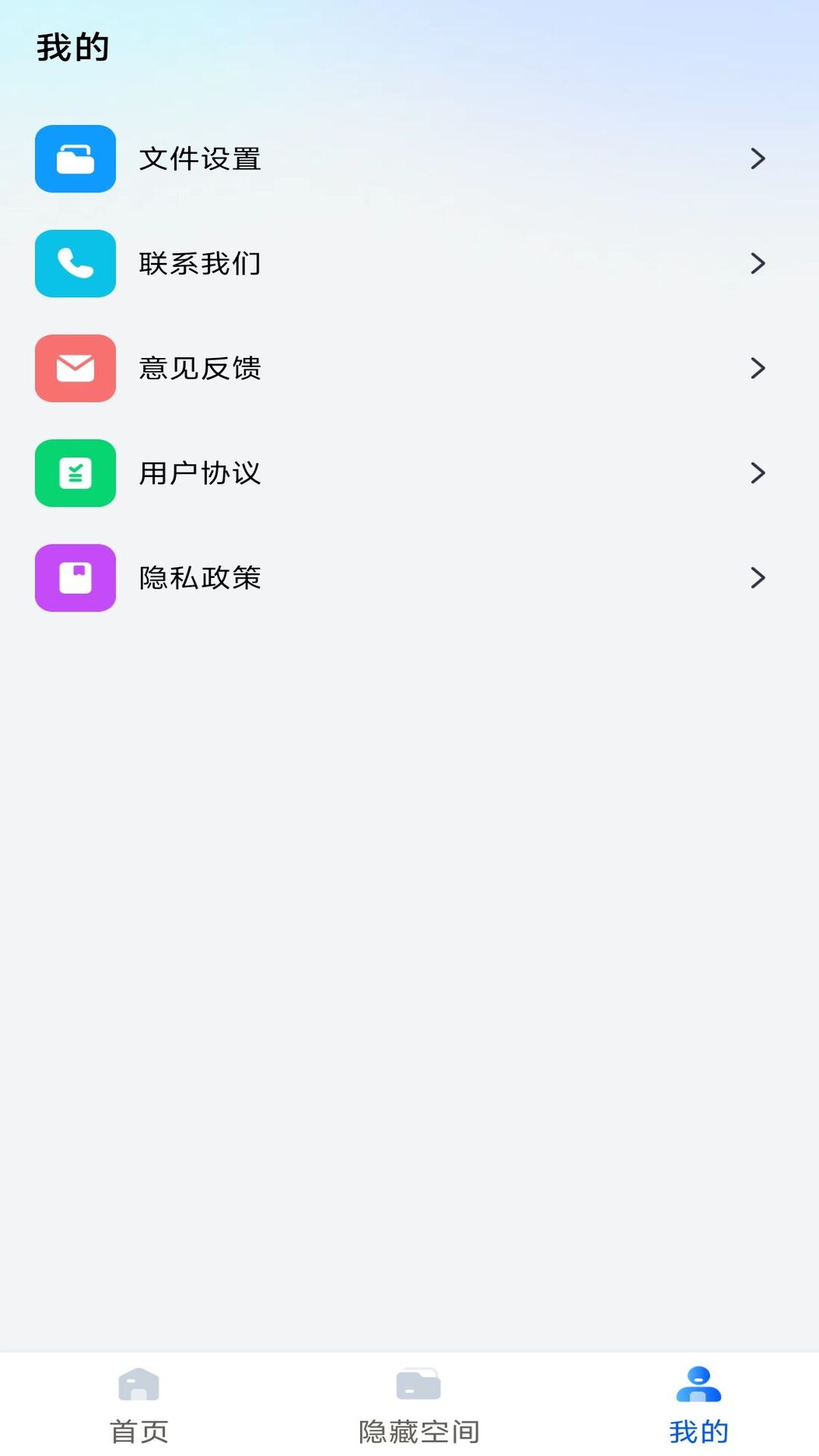
Task: Click the red envelope feedback icon
Action: point(74,368)
